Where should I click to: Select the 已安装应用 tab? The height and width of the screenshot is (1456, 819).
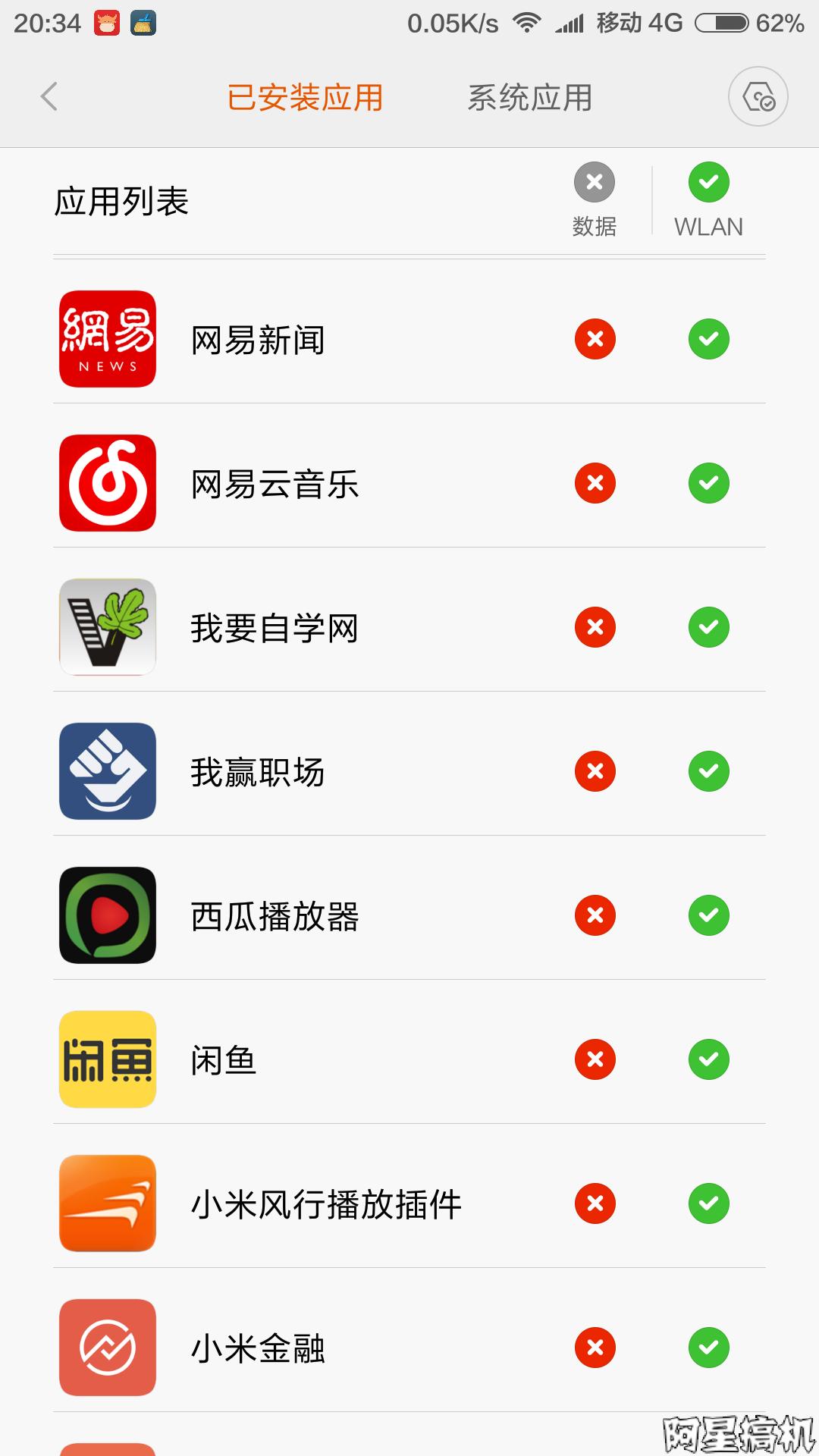pyautogui.click(x=305, y=97)
